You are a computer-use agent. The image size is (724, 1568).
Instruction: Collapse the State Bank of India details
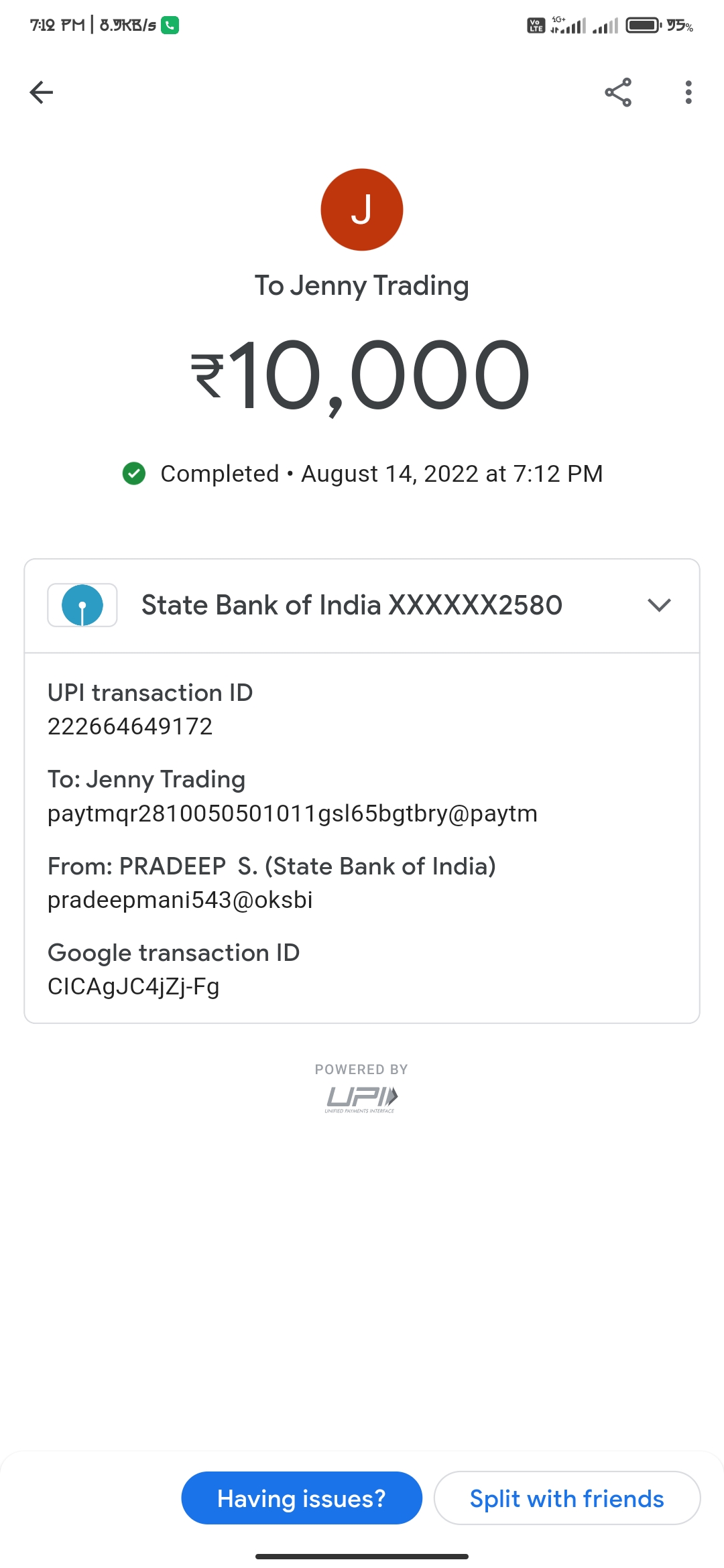point(659,605)
